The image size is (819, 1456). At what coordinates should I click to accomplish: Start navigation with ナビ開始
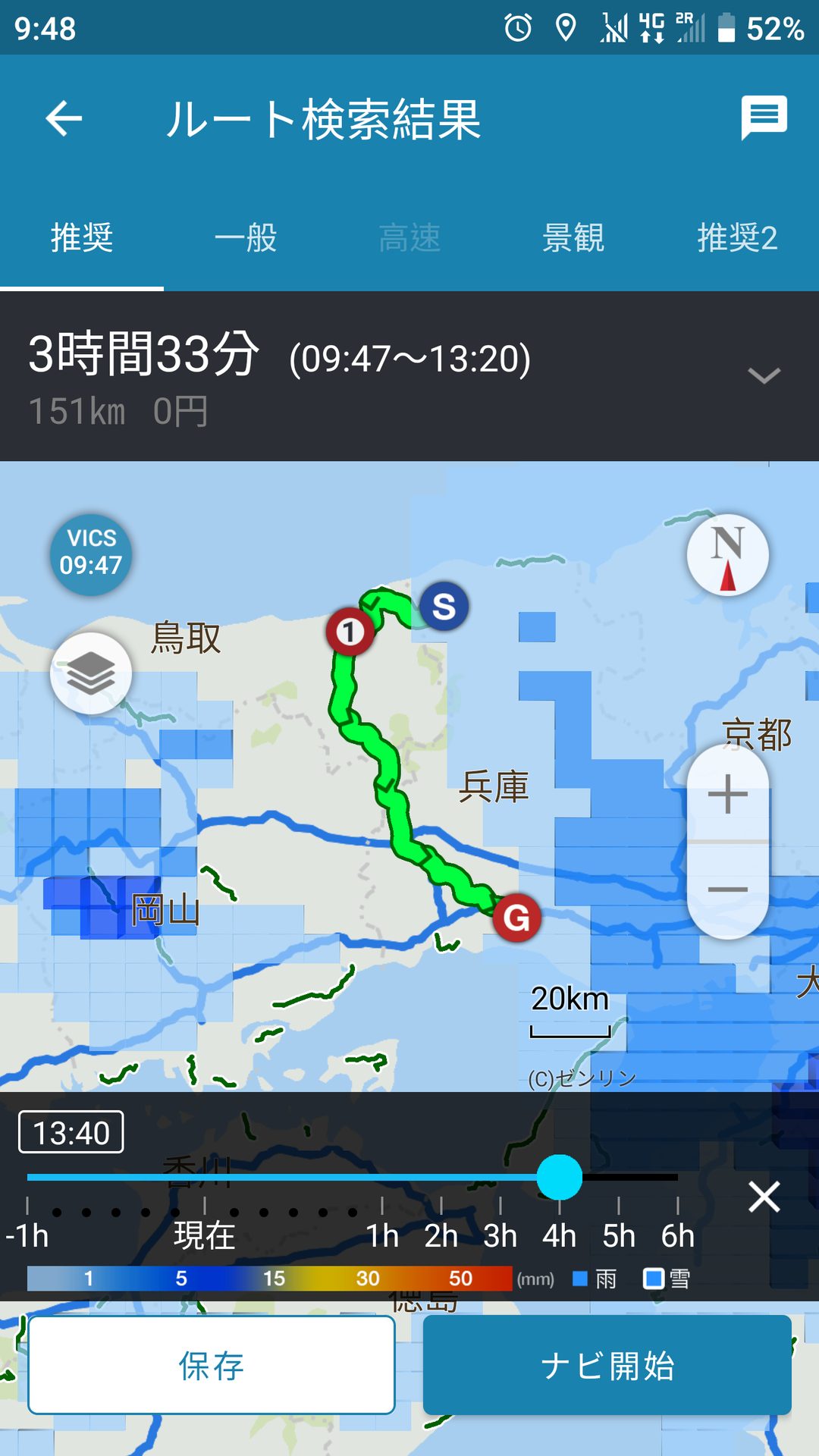tap(607, 1365)
